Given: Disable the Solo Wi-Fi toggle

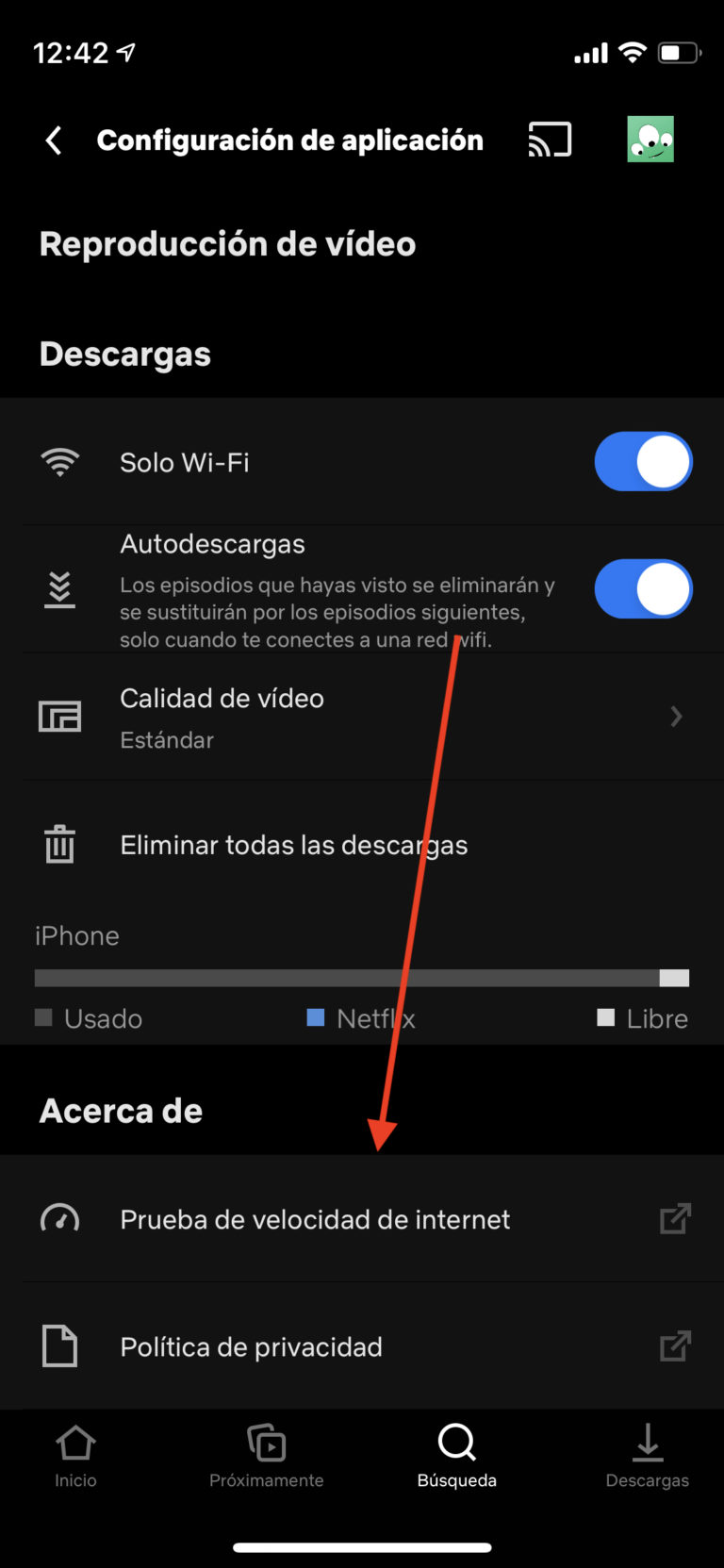Looking at the screenshot, I should (644, 462).
